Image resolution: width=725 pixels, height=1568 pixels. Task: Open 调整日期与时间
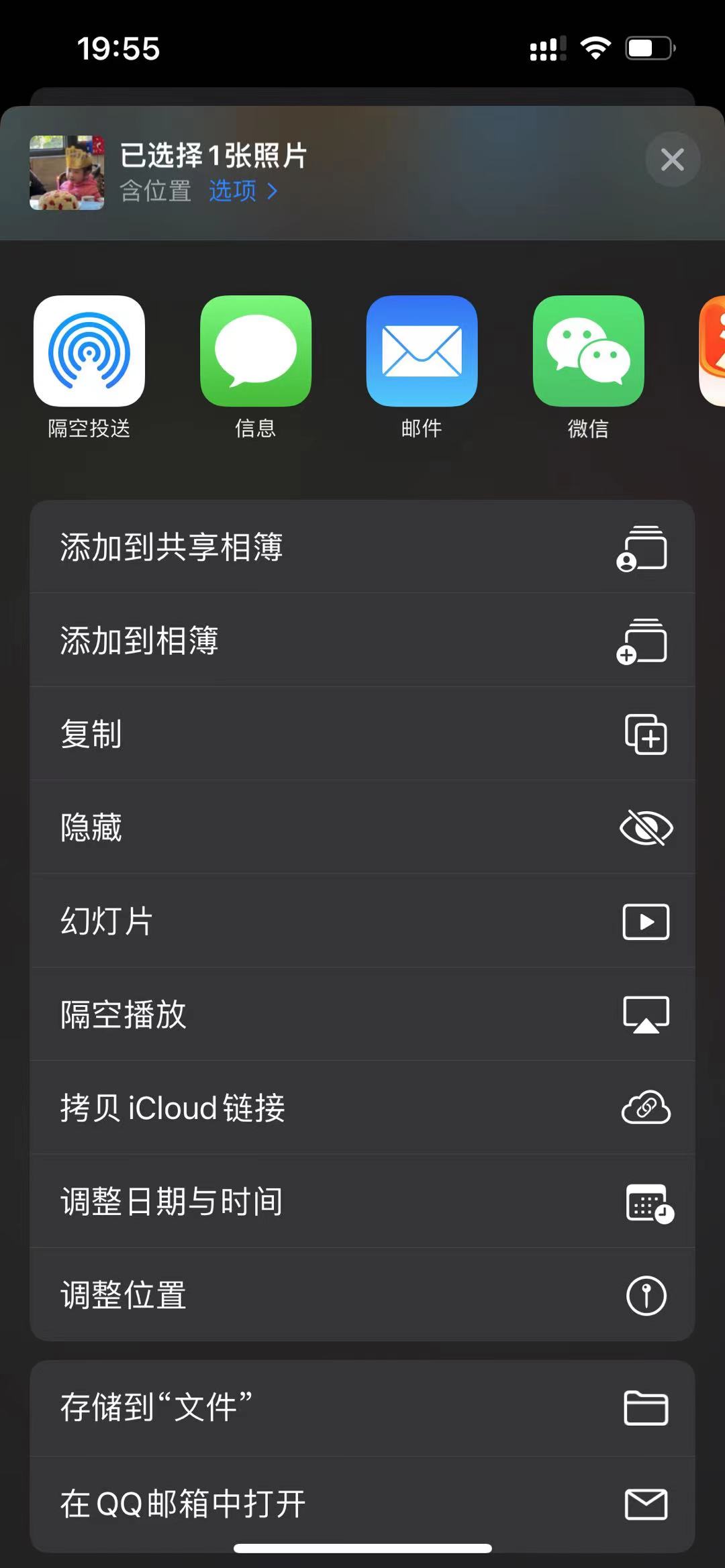pos(362,1201)
